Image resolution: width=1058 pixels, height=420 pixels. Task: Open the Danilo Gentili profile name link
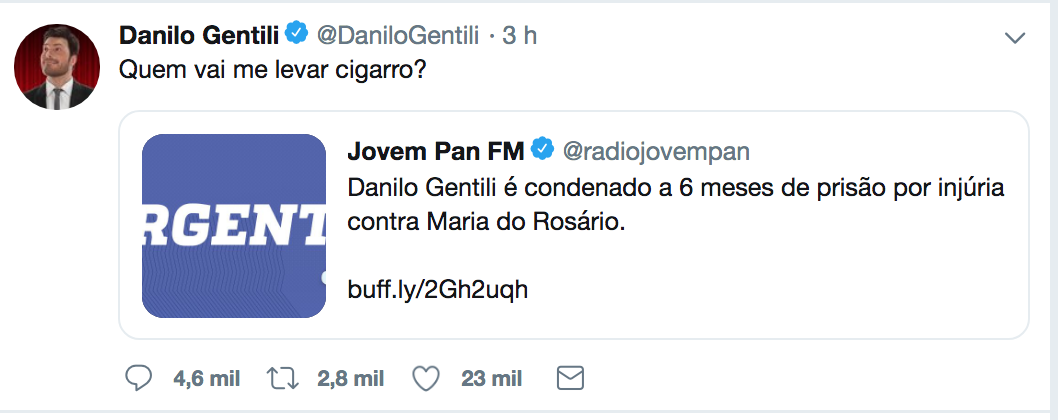pos(199,35)
